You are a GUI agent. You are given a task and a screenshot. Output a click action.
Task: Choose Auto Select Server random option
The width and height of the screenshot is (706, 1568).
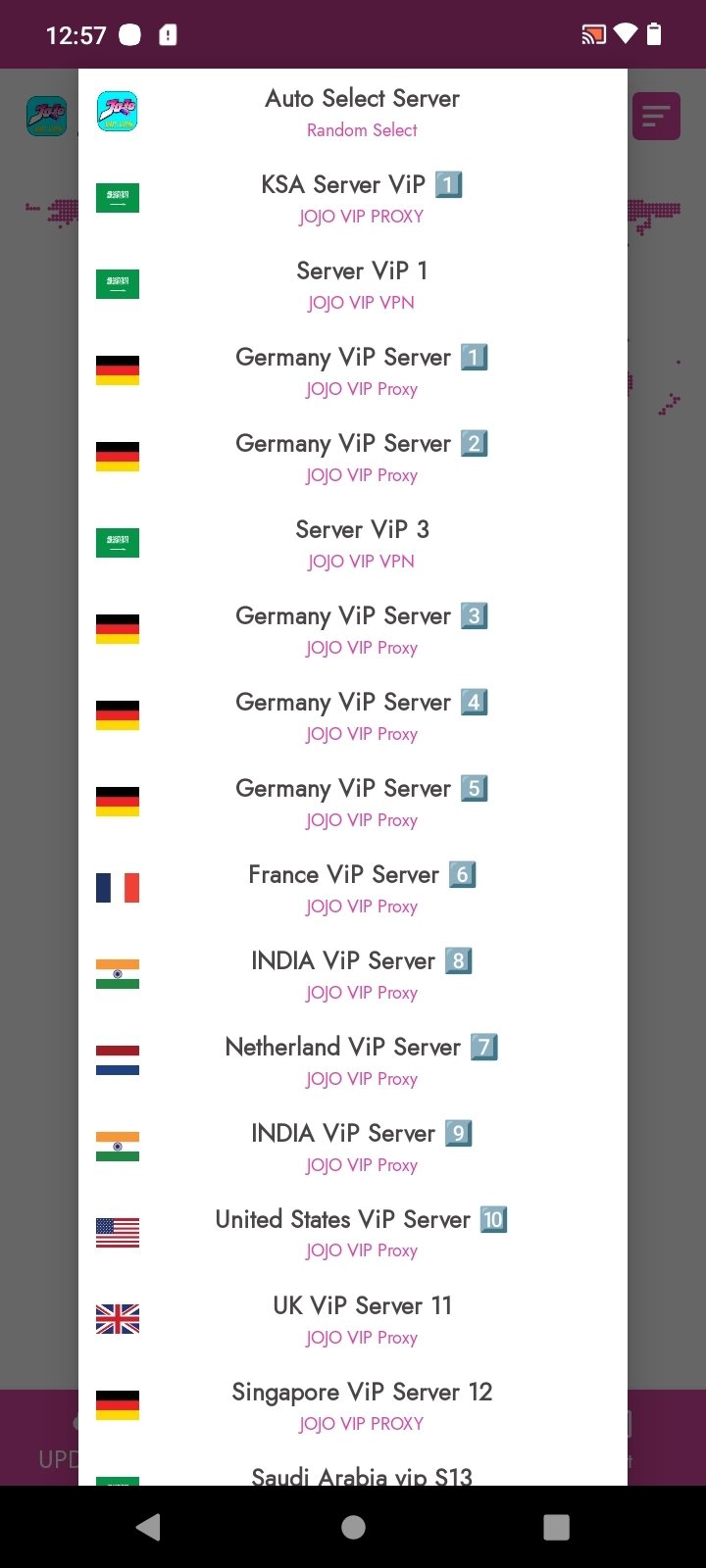353,112
